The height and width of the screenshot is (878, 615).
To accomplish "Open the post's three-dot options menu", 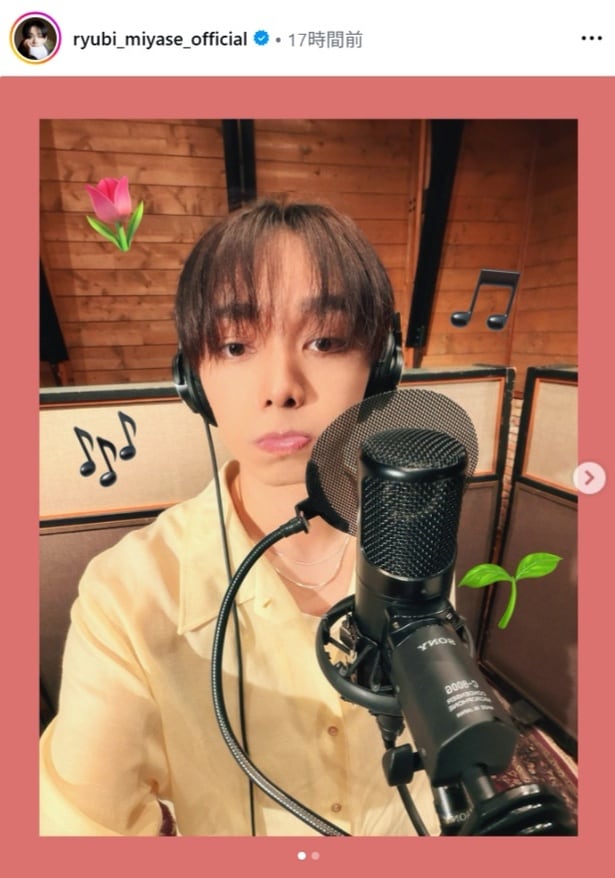I will [x=591, y=39].
